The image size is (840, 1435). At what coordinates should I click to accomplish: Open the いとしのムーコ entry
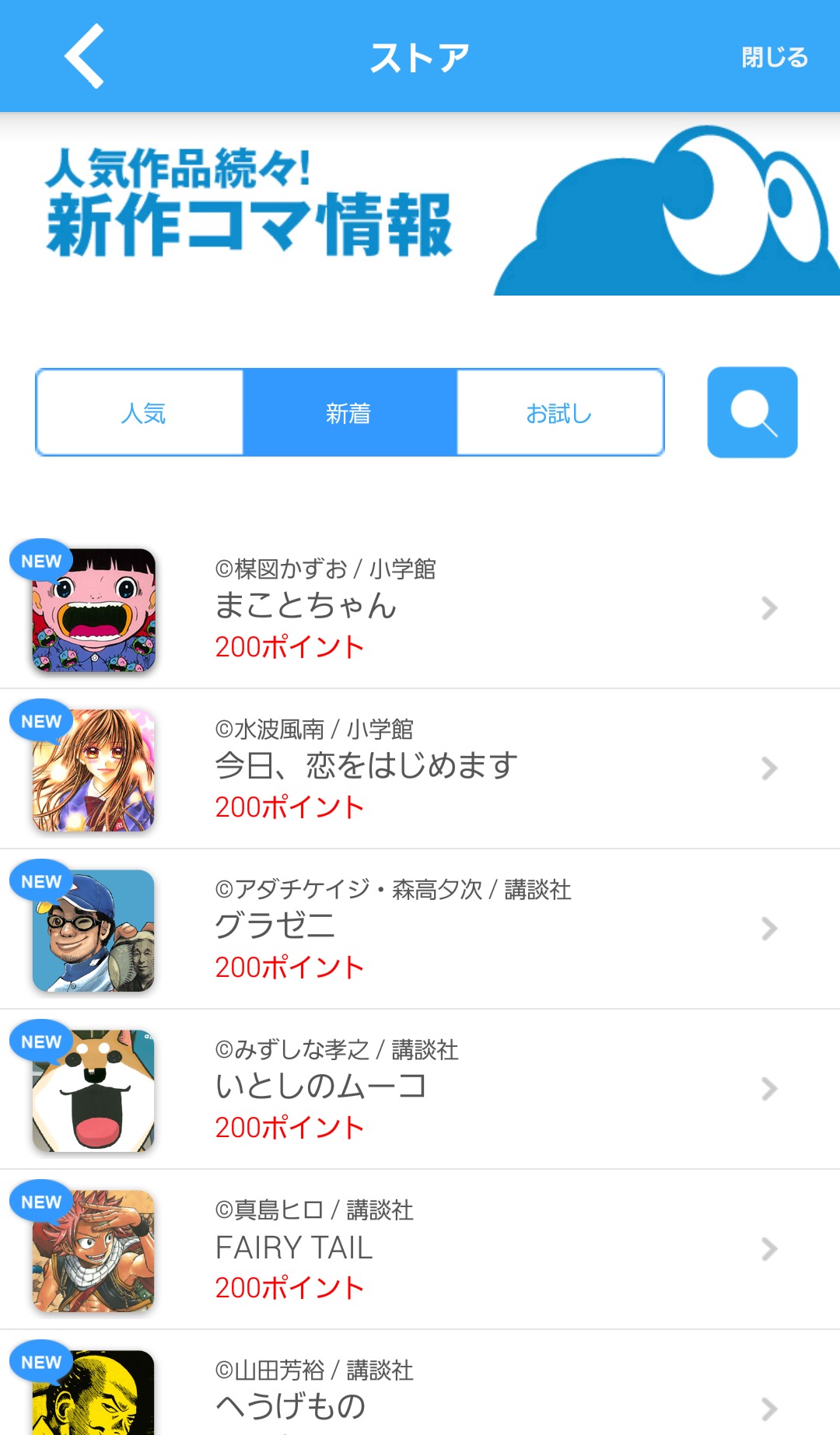(x=420, y=1089)
